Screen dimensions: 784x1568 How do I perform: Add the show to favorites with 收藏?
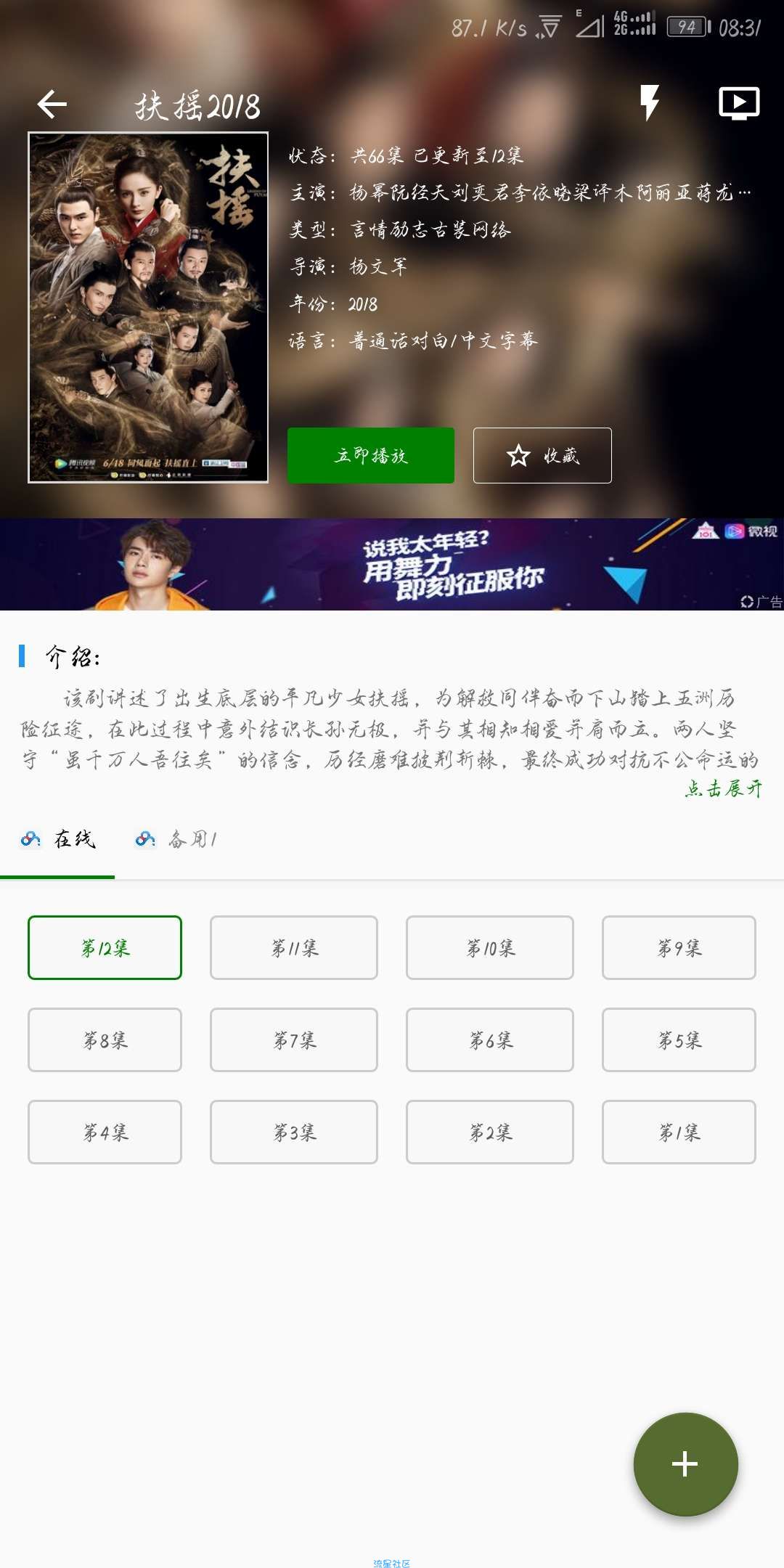coord(542,455)
